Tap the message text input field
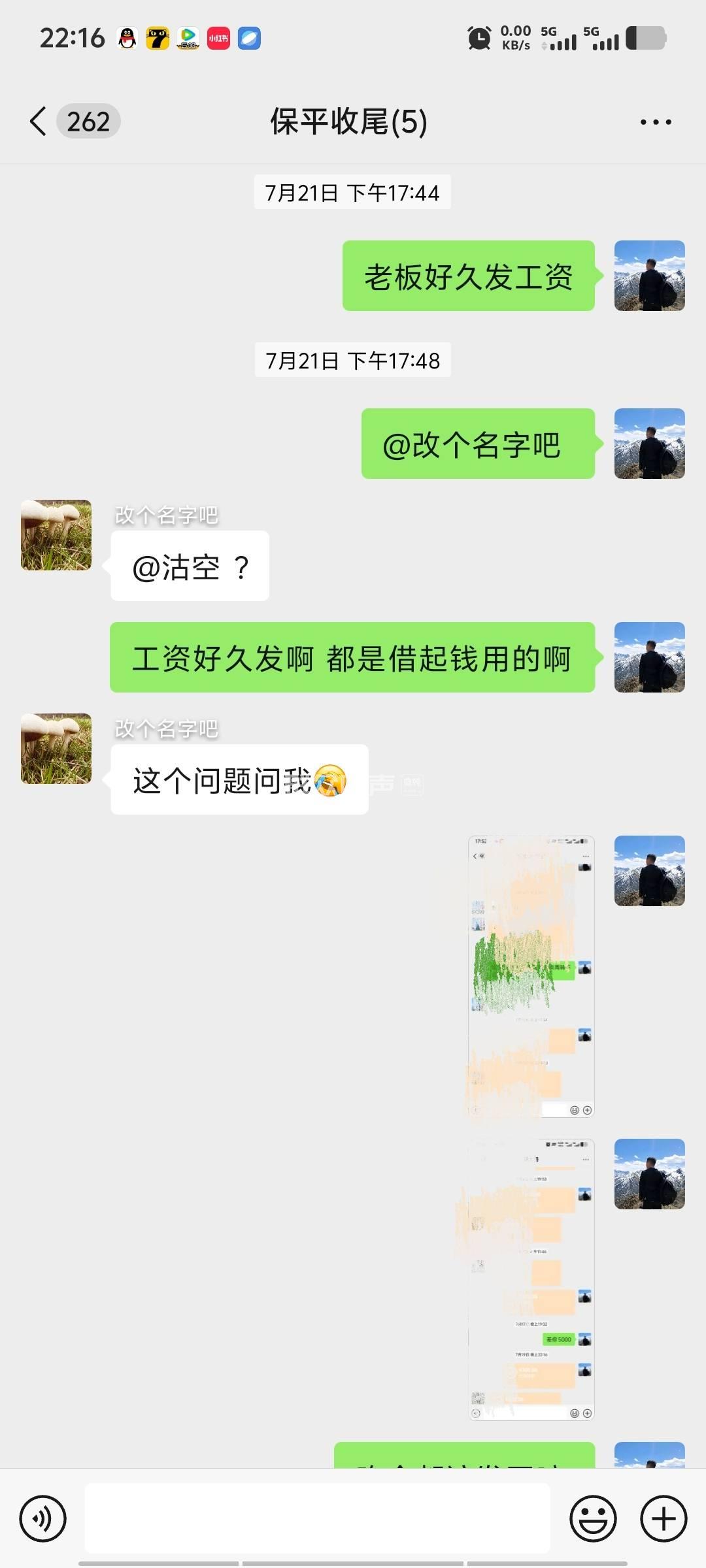The image size is (706, 1568). 317,1518
